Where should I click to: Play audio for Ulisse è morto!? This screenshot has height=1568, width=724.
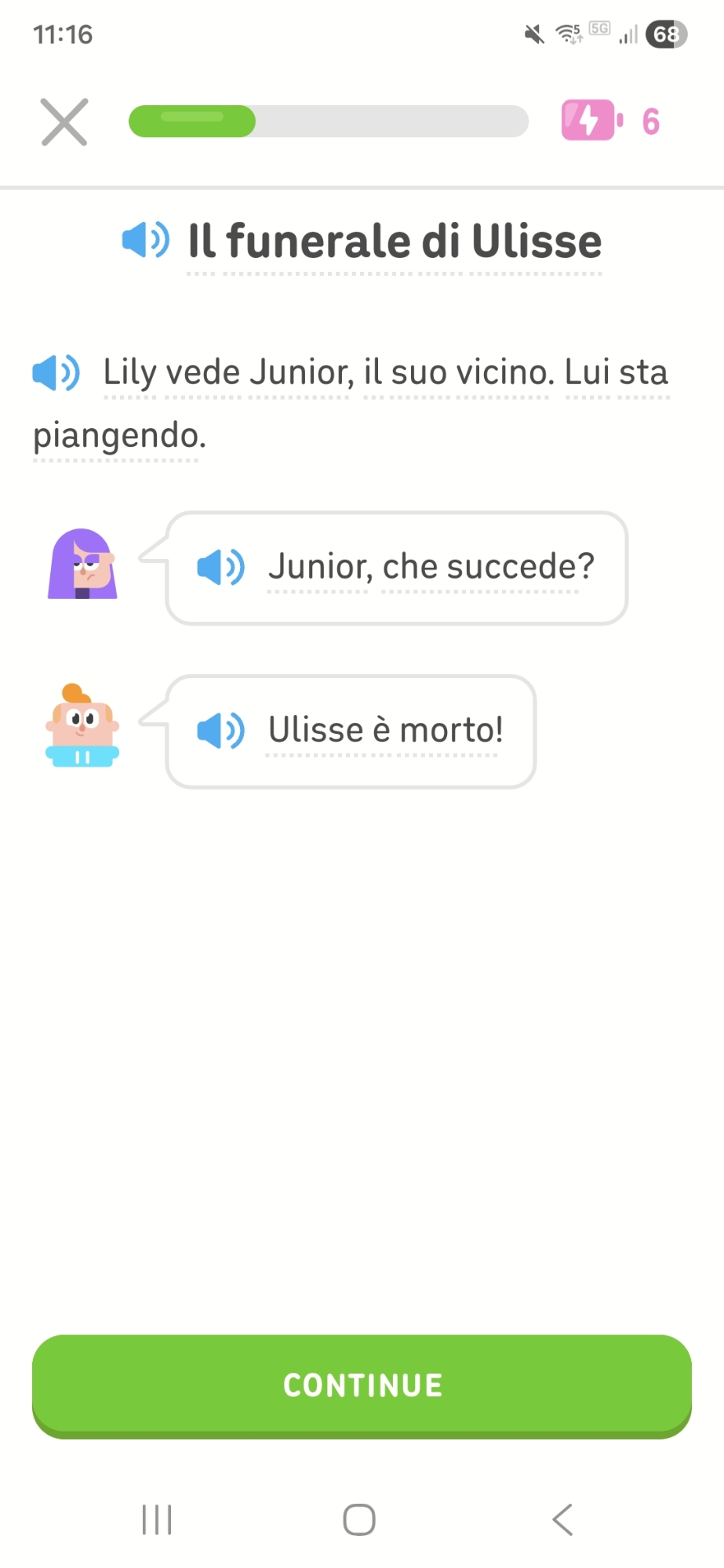point(220,731)
